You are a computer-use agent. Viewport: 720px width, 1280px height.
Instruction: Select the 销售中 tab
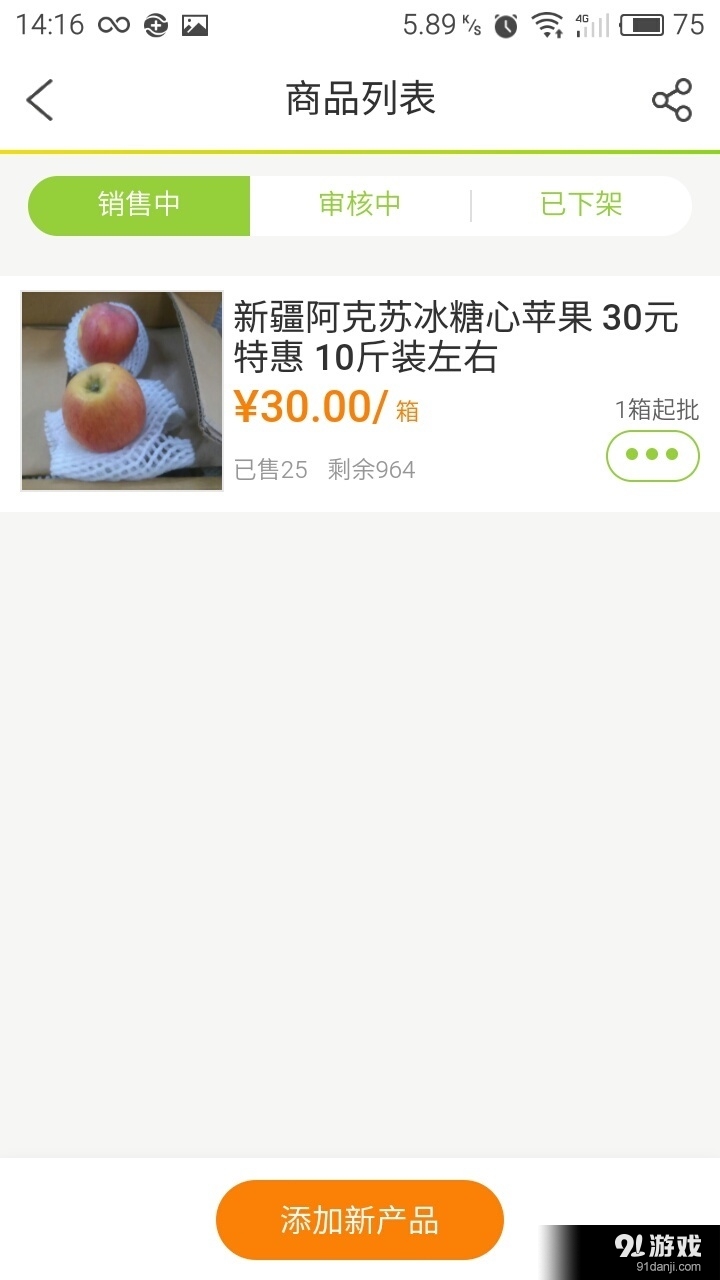pyautogui.click(x=138, y=205)
